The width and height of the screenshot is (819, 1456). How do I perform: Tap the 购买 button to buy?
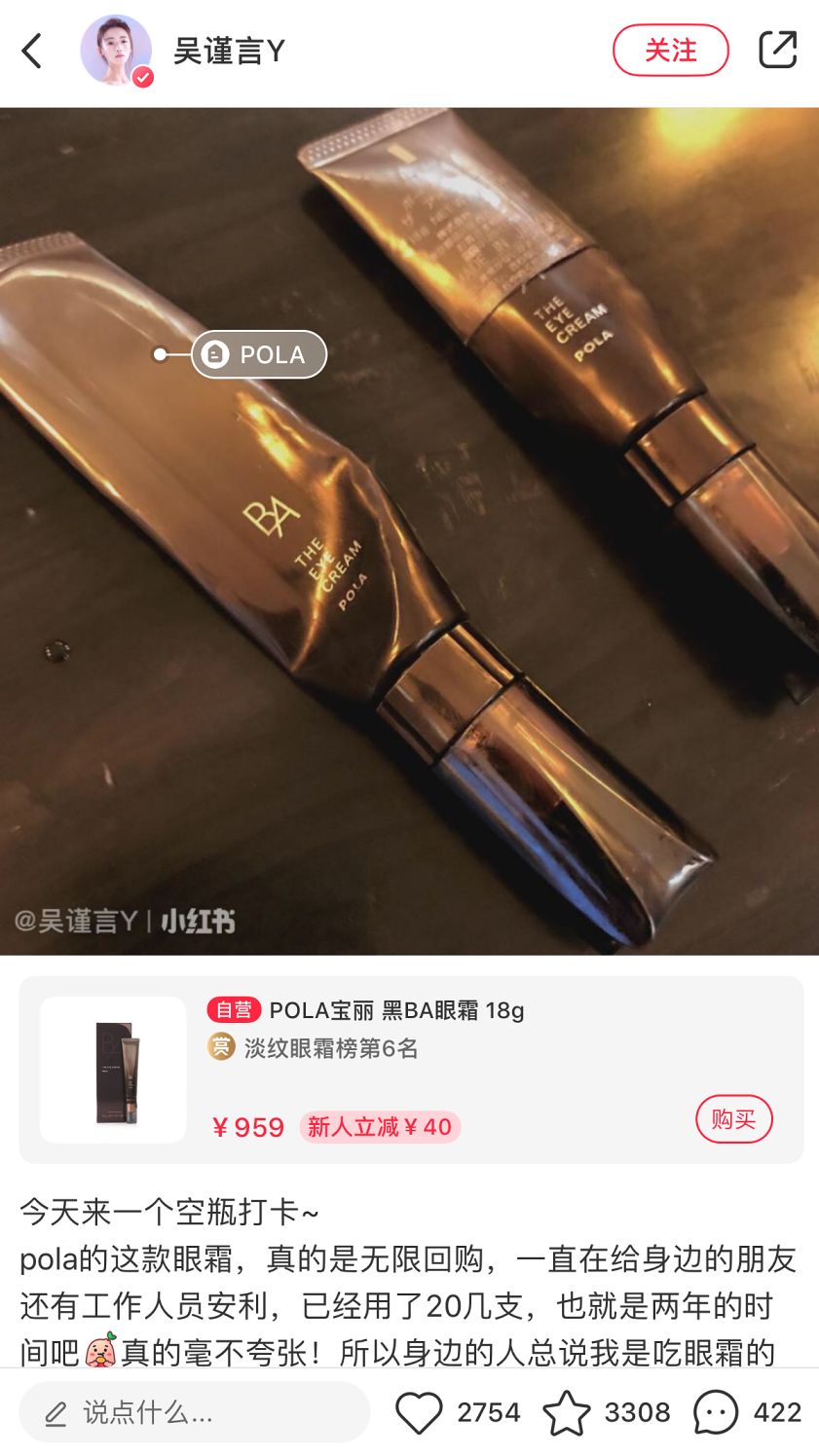734,1119
